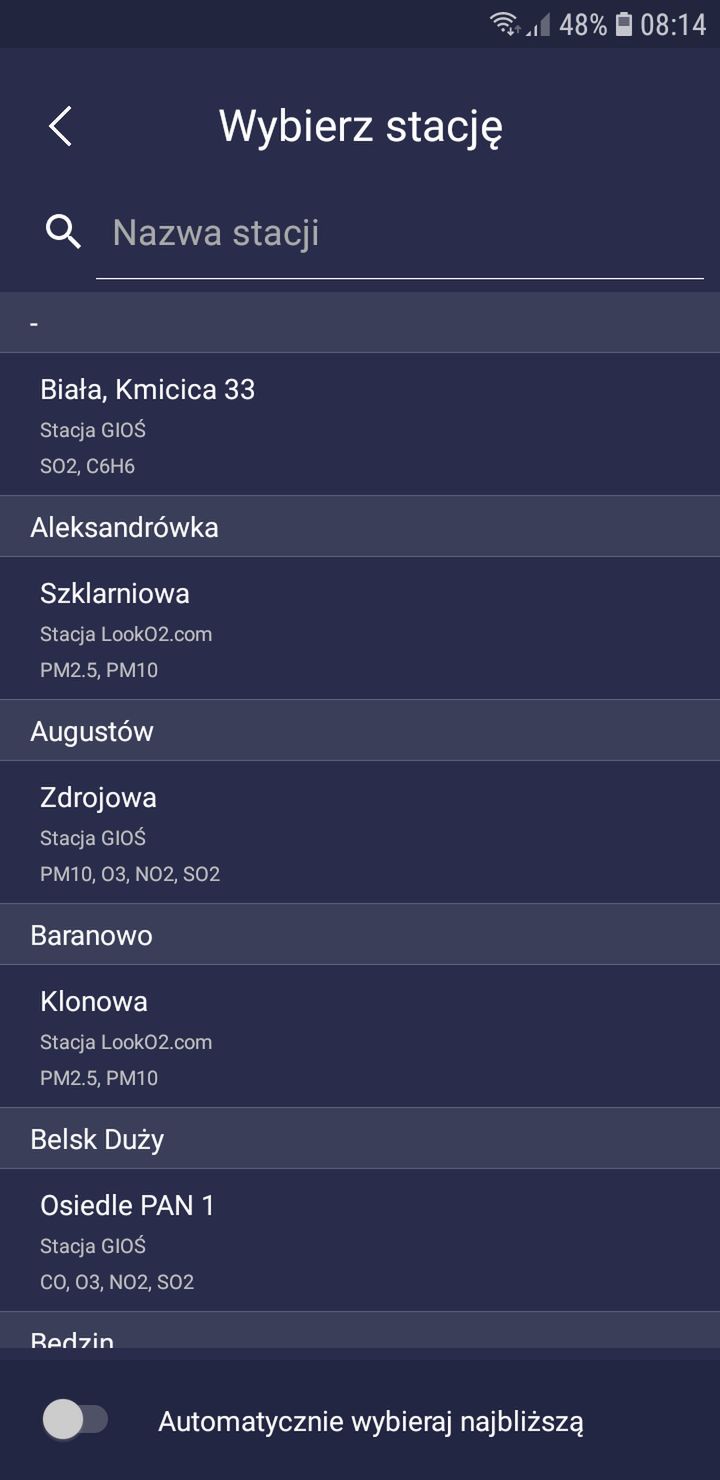Viewport: 720px width, 1480px height.
Task: Choose the Szklarniowa station in Aleksandrówka
Action: click(x=360, y=628)
